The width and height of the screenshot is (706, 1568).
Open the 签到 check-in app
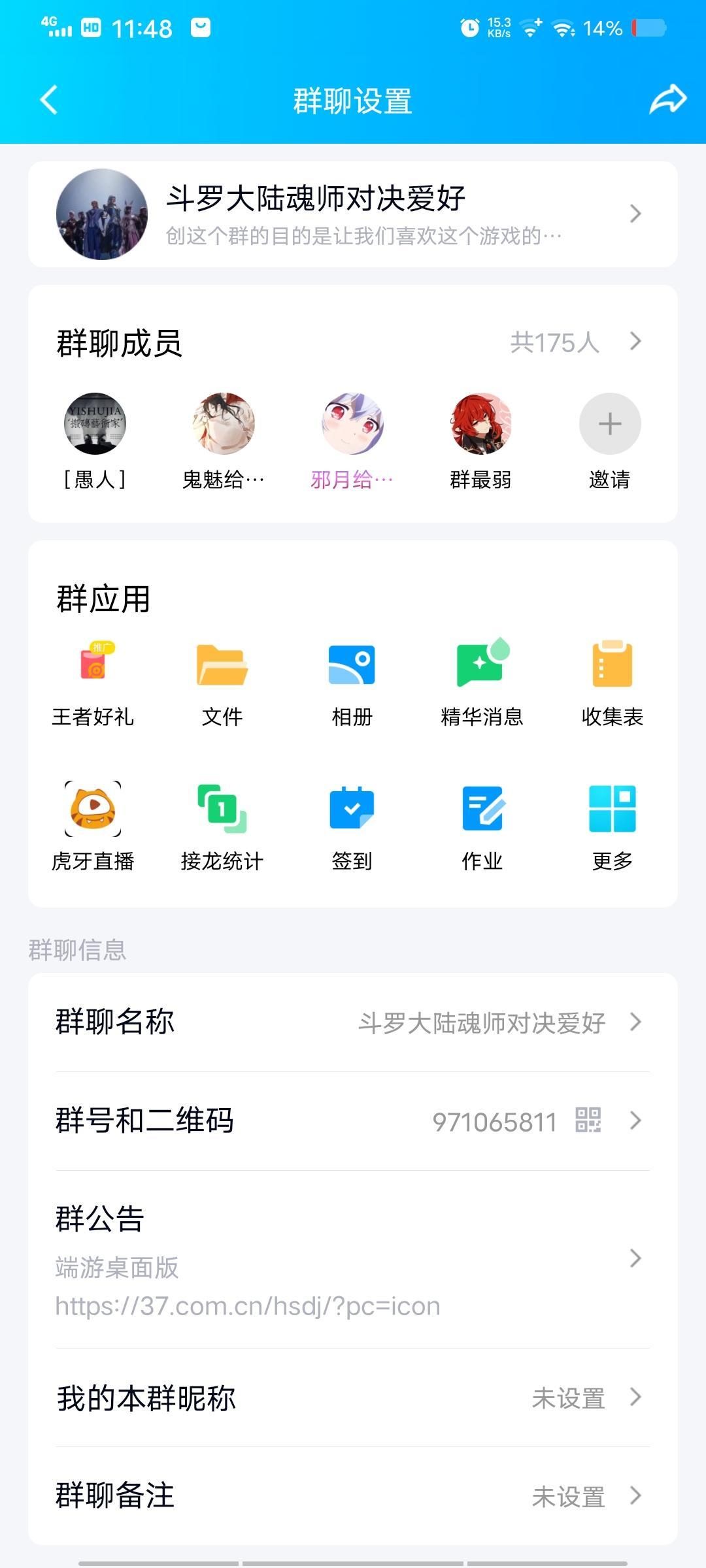[352, 810]
